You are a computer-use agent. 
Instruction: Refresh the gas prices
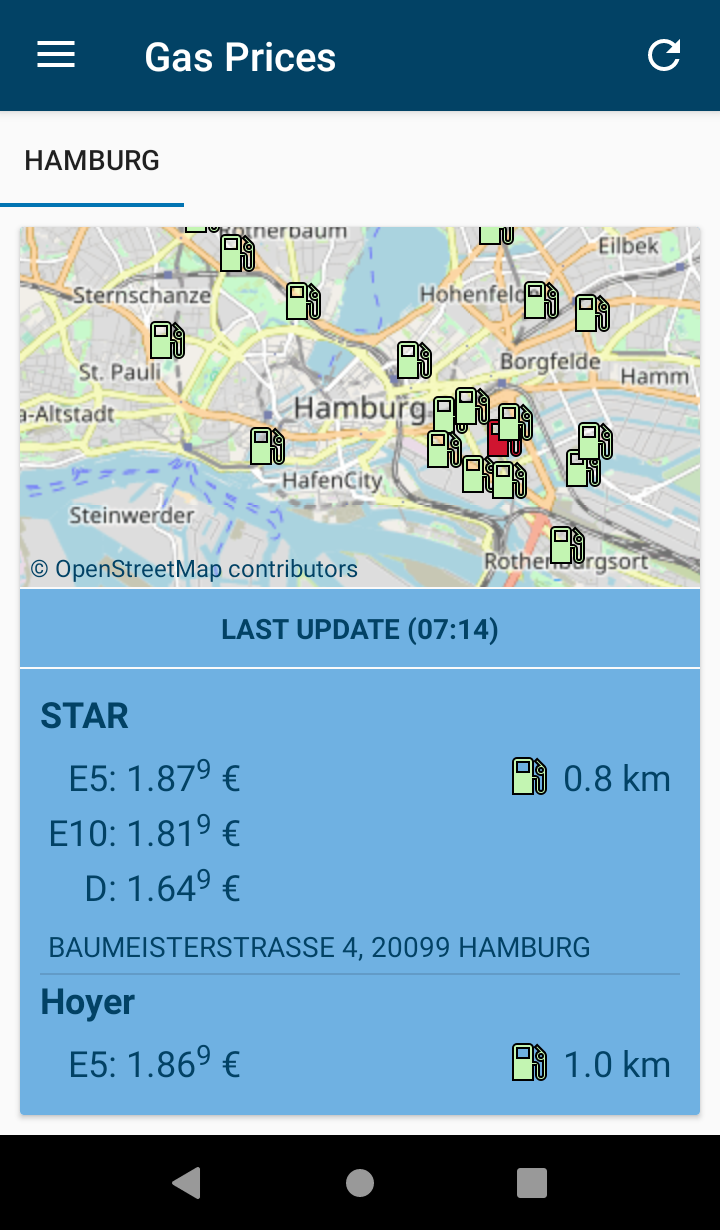coord(664,55)
